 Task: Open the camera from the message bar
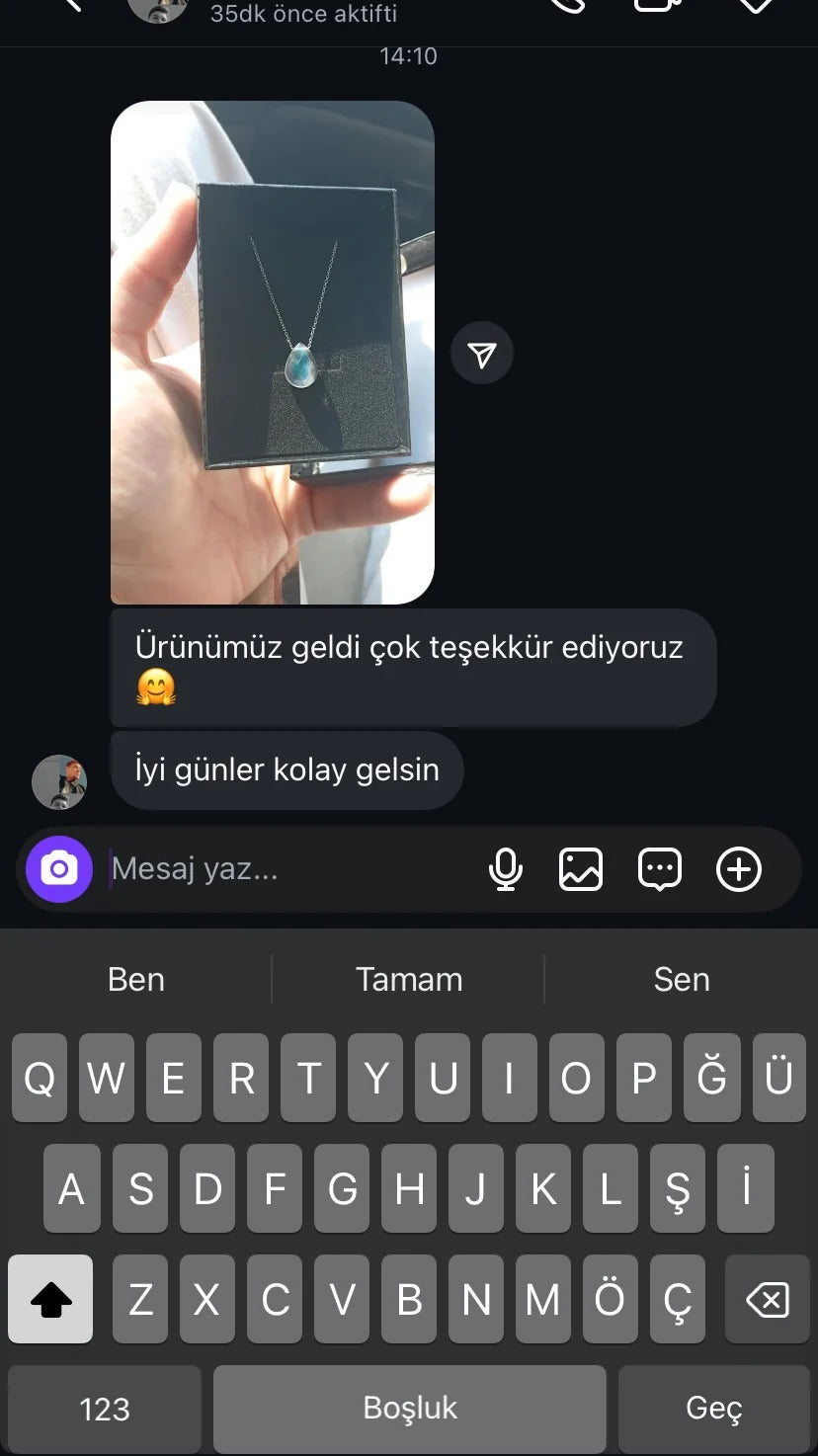coord(59,869)
